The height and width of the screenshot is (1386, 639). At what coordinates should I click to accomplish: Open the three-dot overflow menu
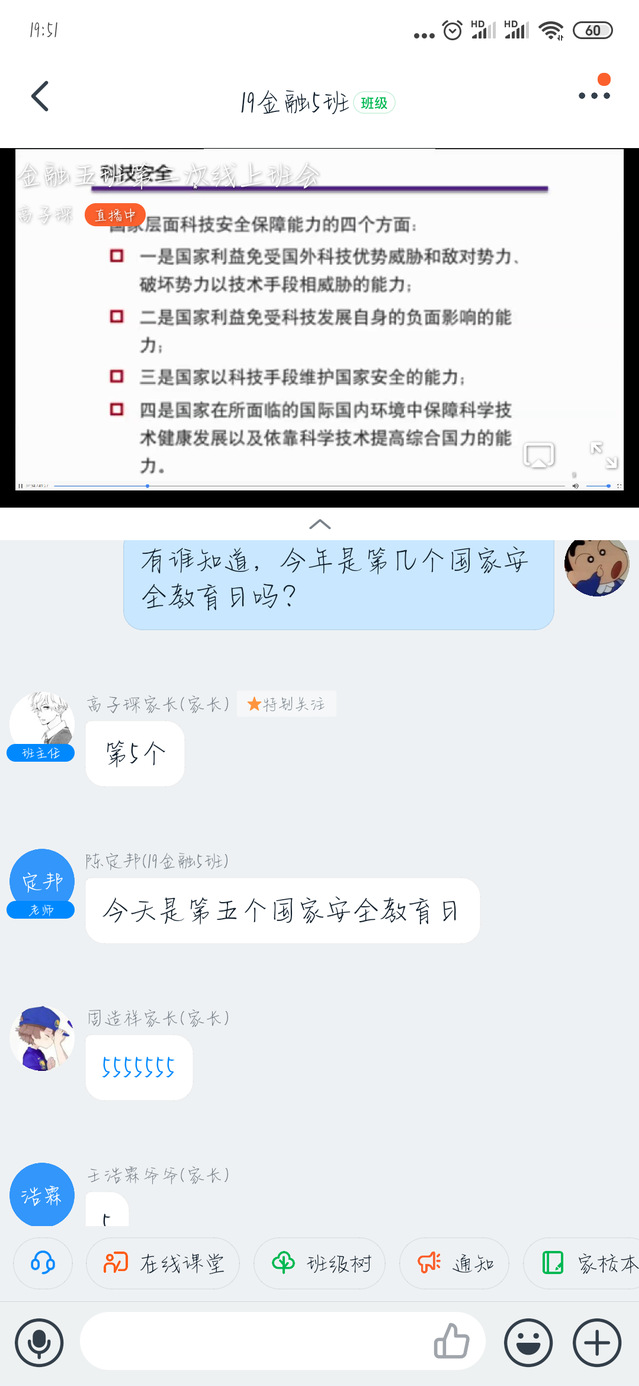tap(594, 95)
